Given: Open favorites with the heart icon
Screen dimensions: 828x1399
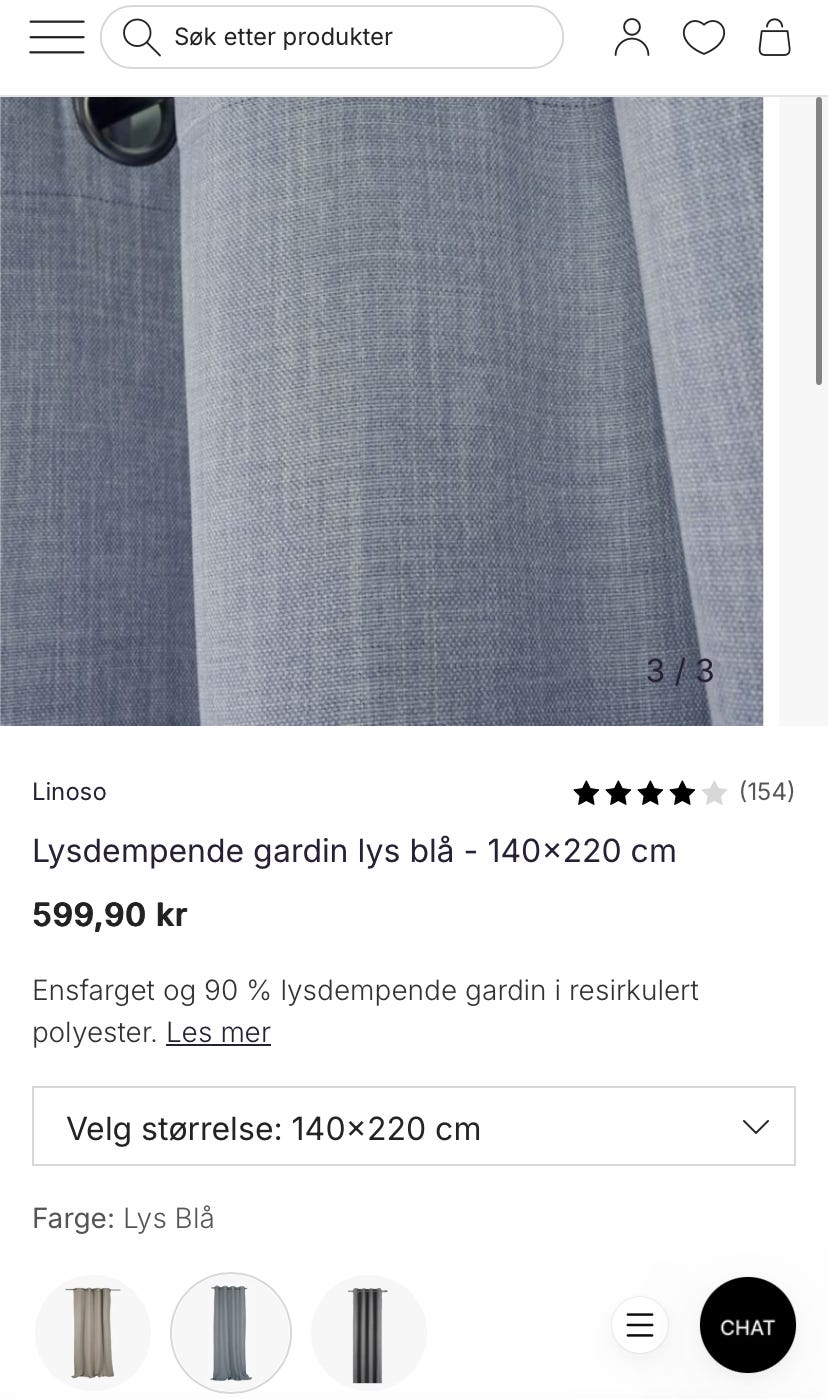Looking at the screenshot, I should (x=704, y=36).
